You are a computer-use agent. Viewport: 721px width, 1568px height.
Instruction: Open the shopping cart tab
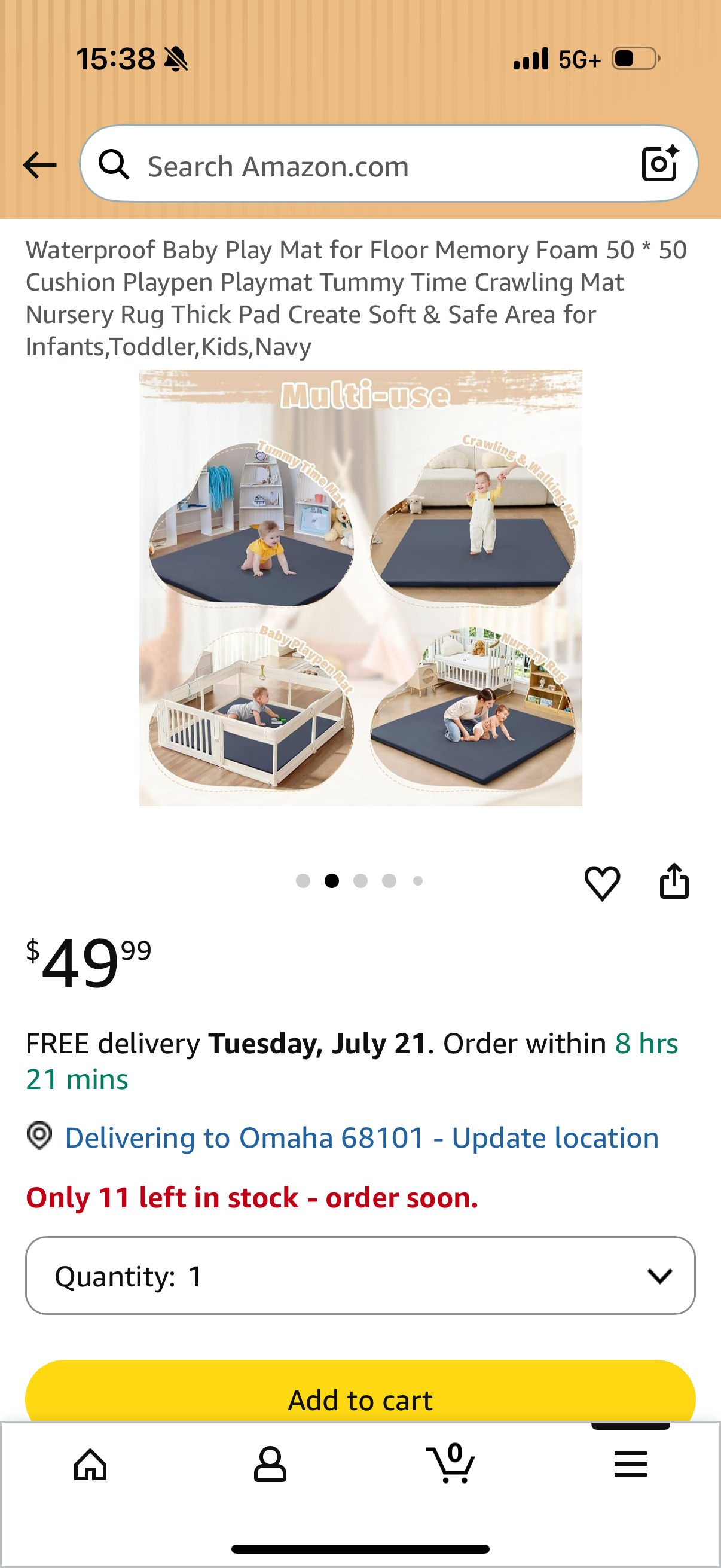coord(451,1463)
